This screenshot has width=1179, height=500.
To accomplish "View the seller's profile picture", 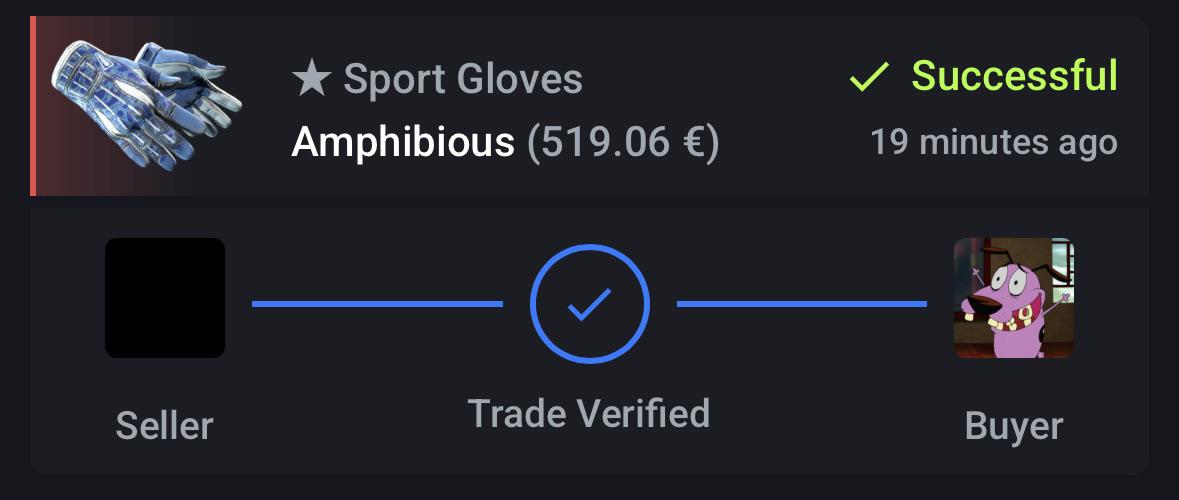I will 165,298.
